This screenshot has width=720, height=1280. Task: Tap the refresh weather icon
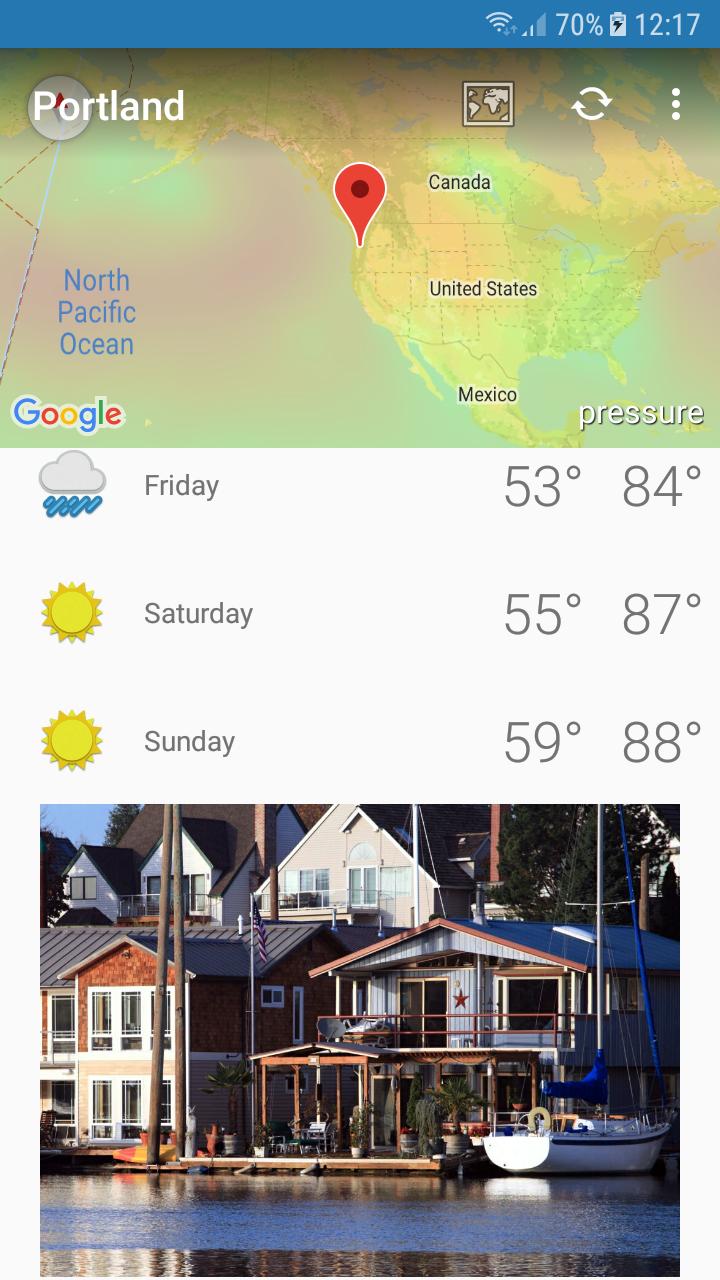point(592,103)
